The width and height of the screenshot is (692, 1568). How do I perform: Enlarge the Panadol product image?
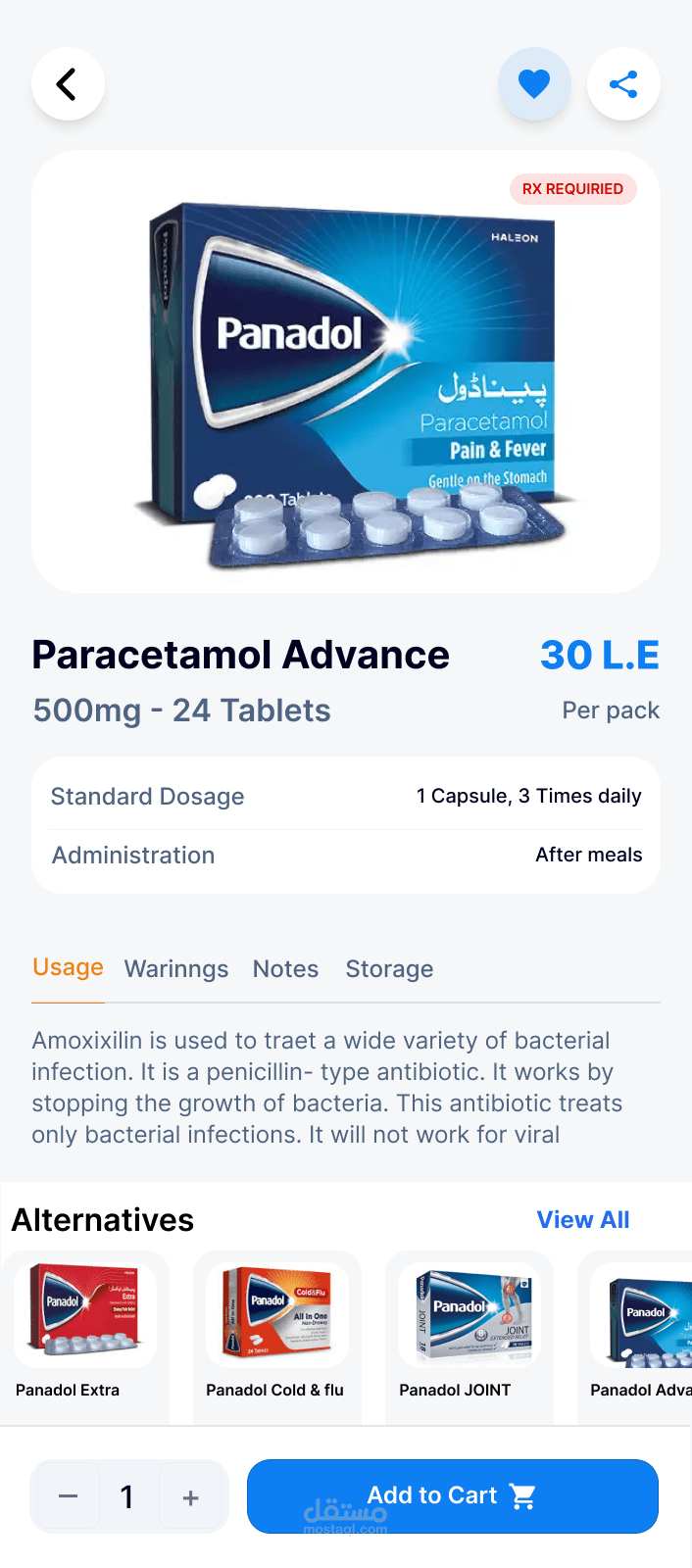[x=345, y=382]
